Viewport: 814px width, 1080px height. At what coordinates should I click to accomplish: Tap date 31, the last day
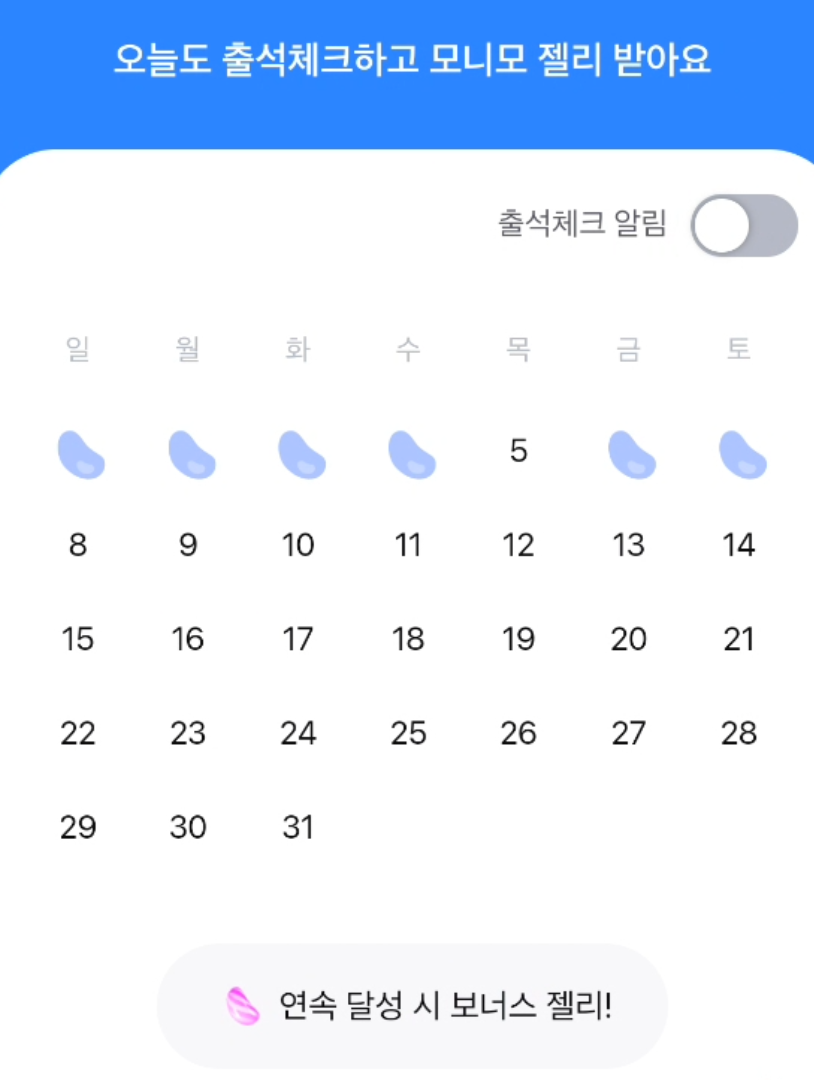pos(298,827)
